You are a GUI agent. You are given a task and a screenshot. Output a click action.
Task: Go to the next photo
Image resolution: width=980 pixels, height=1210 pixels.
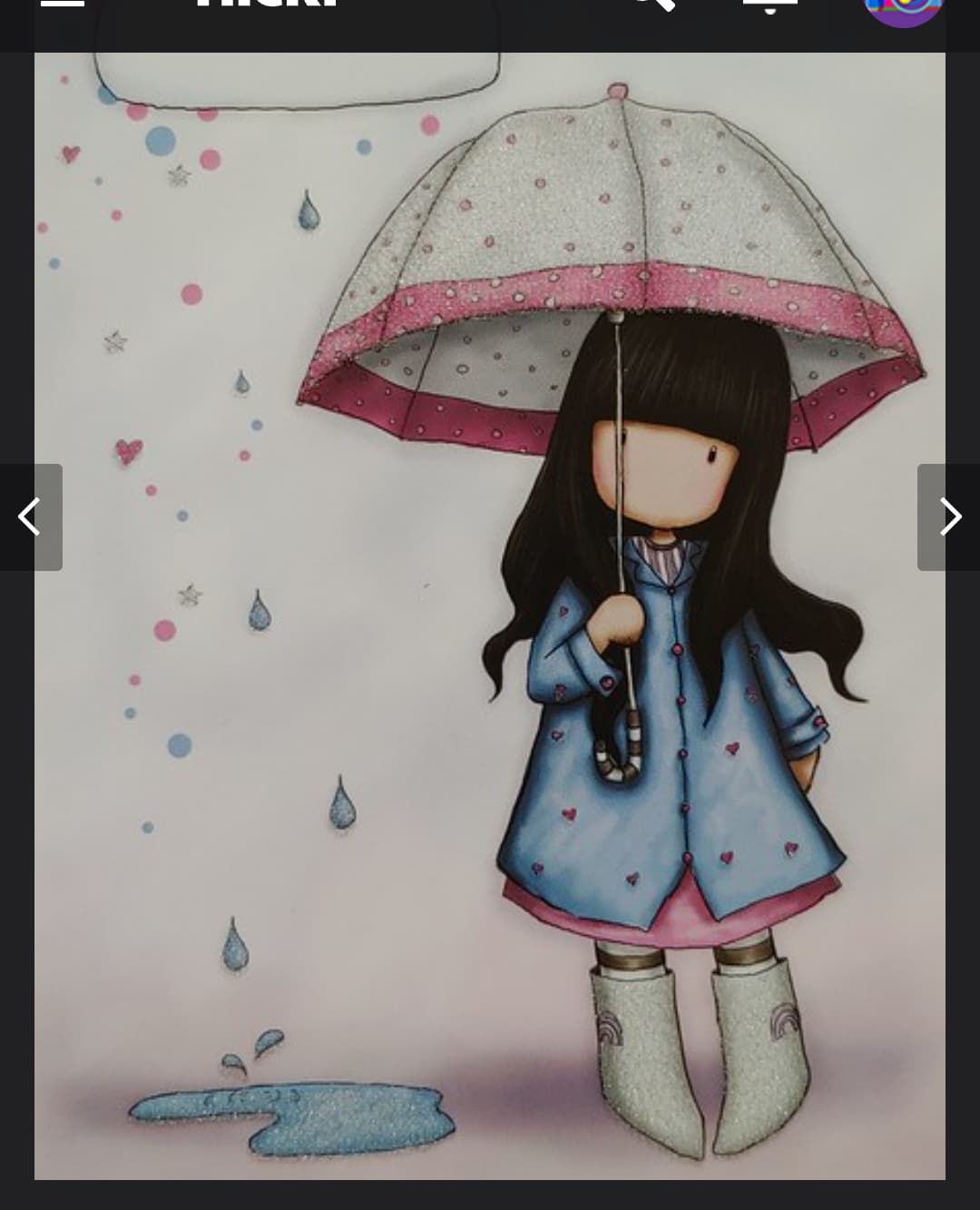(948, 517)
